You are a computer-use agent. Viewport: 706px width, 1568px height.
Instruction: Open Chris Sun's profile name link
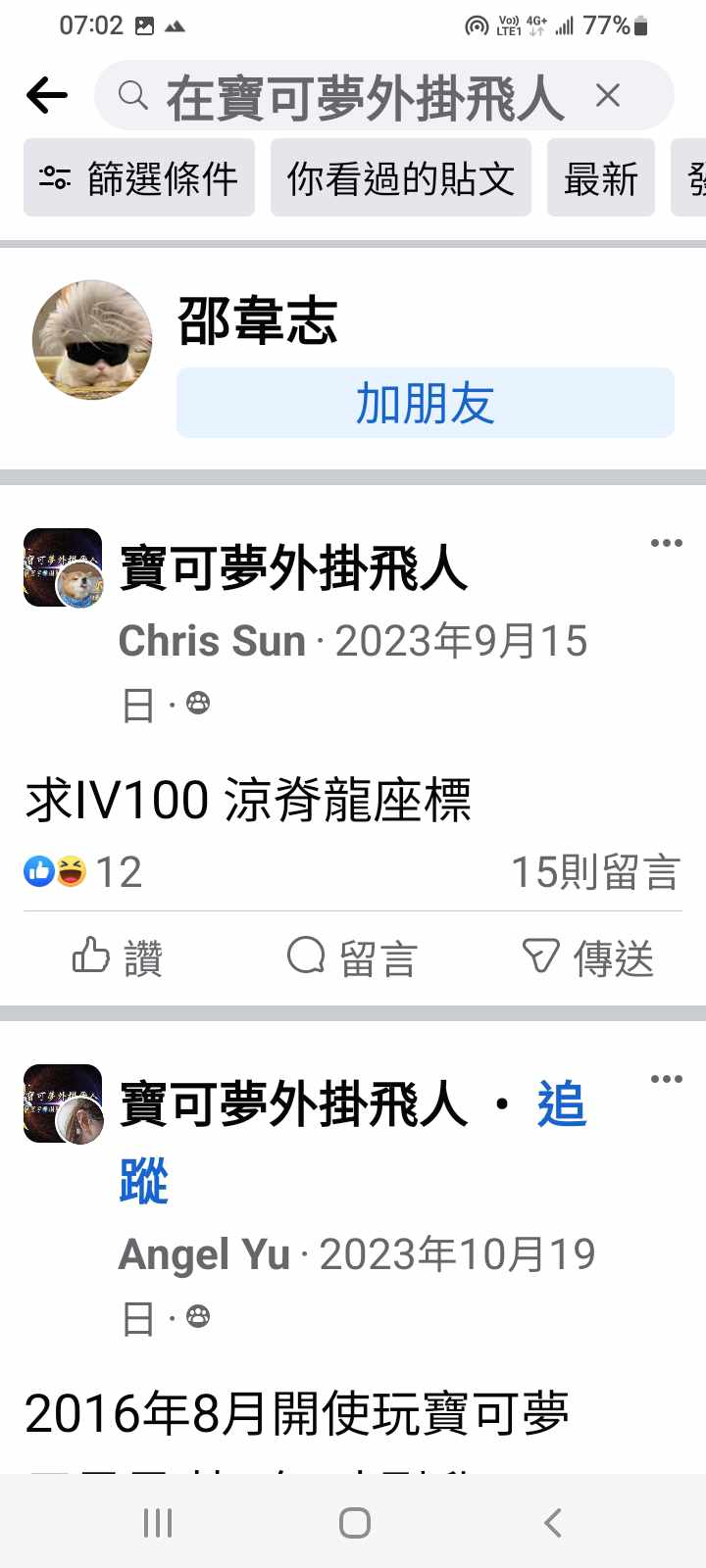pyautogui.click(x=212, y=641)
